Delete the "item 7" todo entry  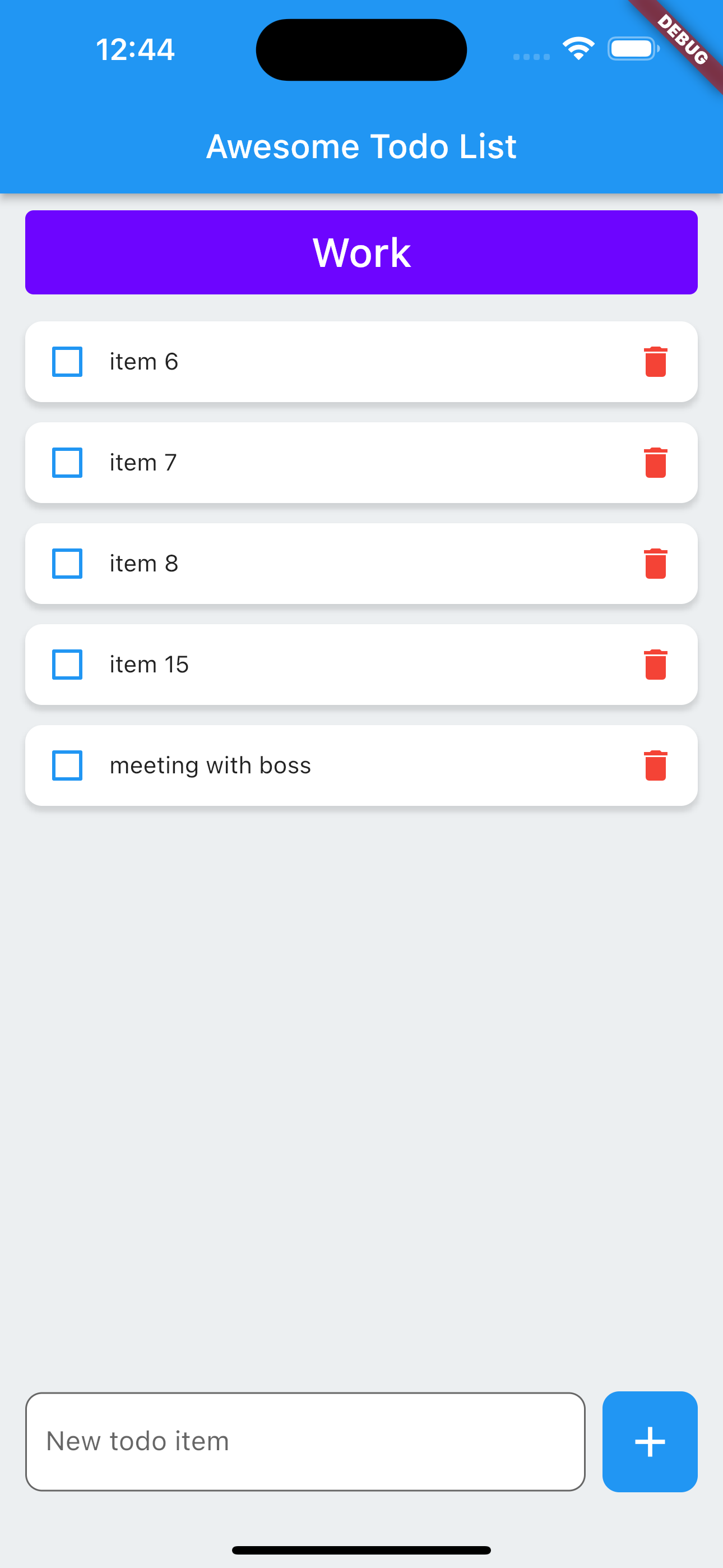655,462
